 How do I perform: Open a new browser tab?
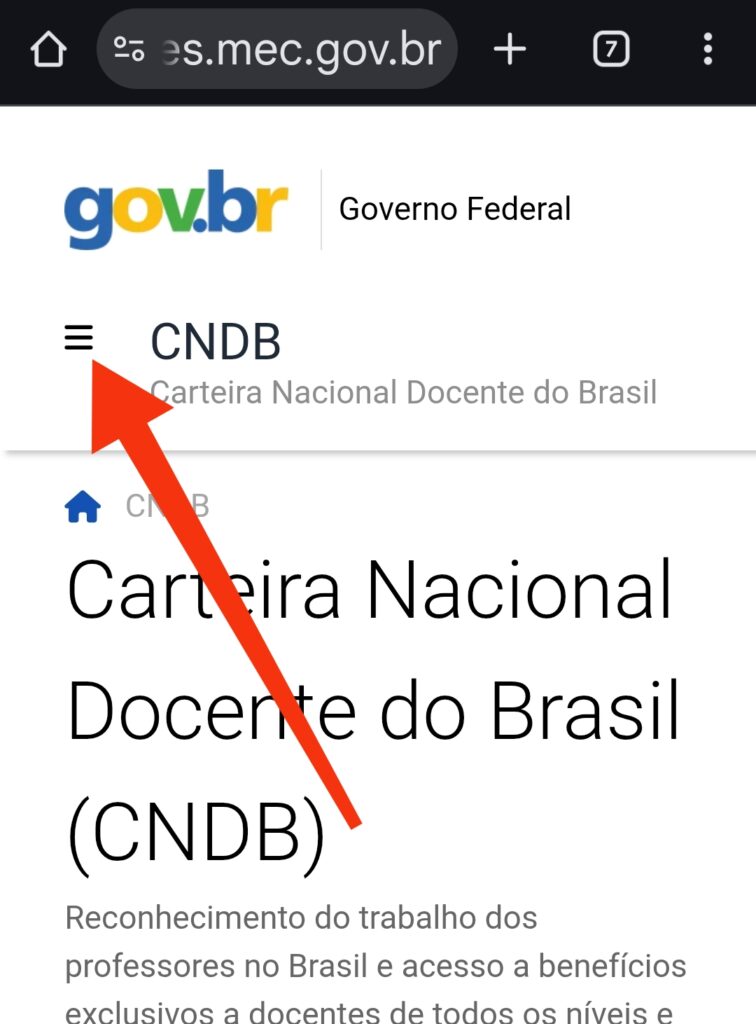[510, 49]
